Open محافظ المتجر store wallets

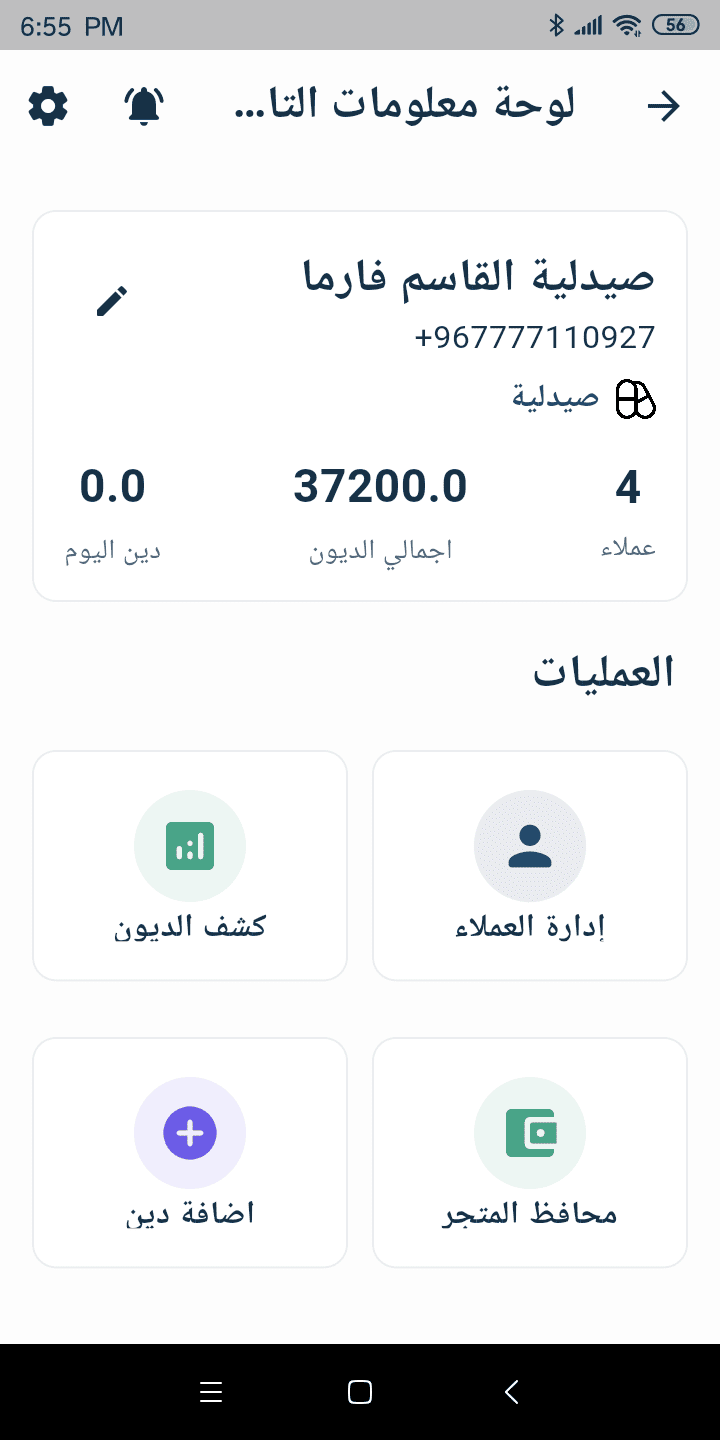[x=530, y=1152]
